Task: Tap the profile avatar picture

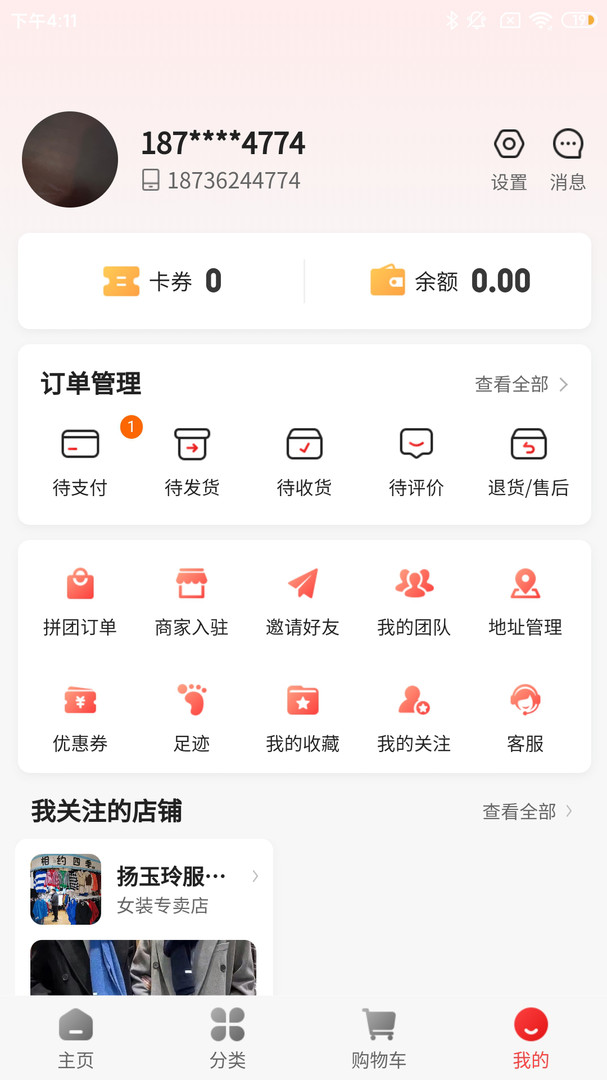Action: pyautogui.click(x=70, y=160)
